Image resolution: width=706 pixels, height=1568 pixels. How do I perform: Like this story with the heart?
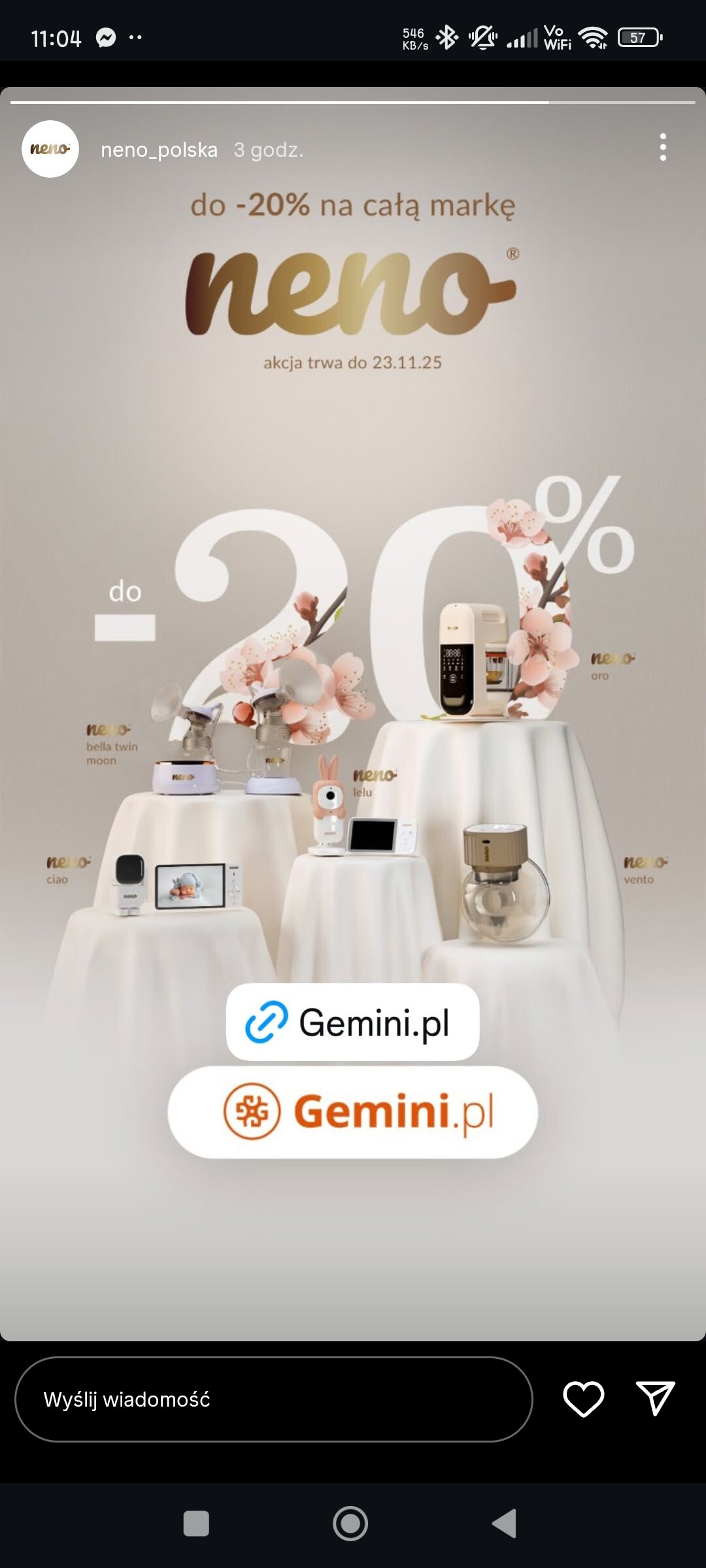click(583, 1399)
